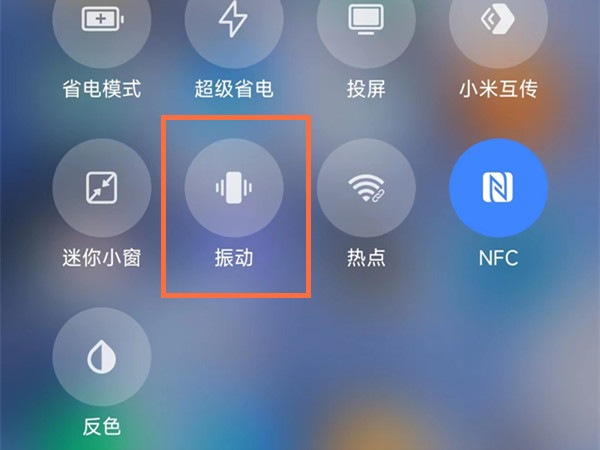Turn on 省电模式 battery saver

pyautogui.click(x=101, y=22)
